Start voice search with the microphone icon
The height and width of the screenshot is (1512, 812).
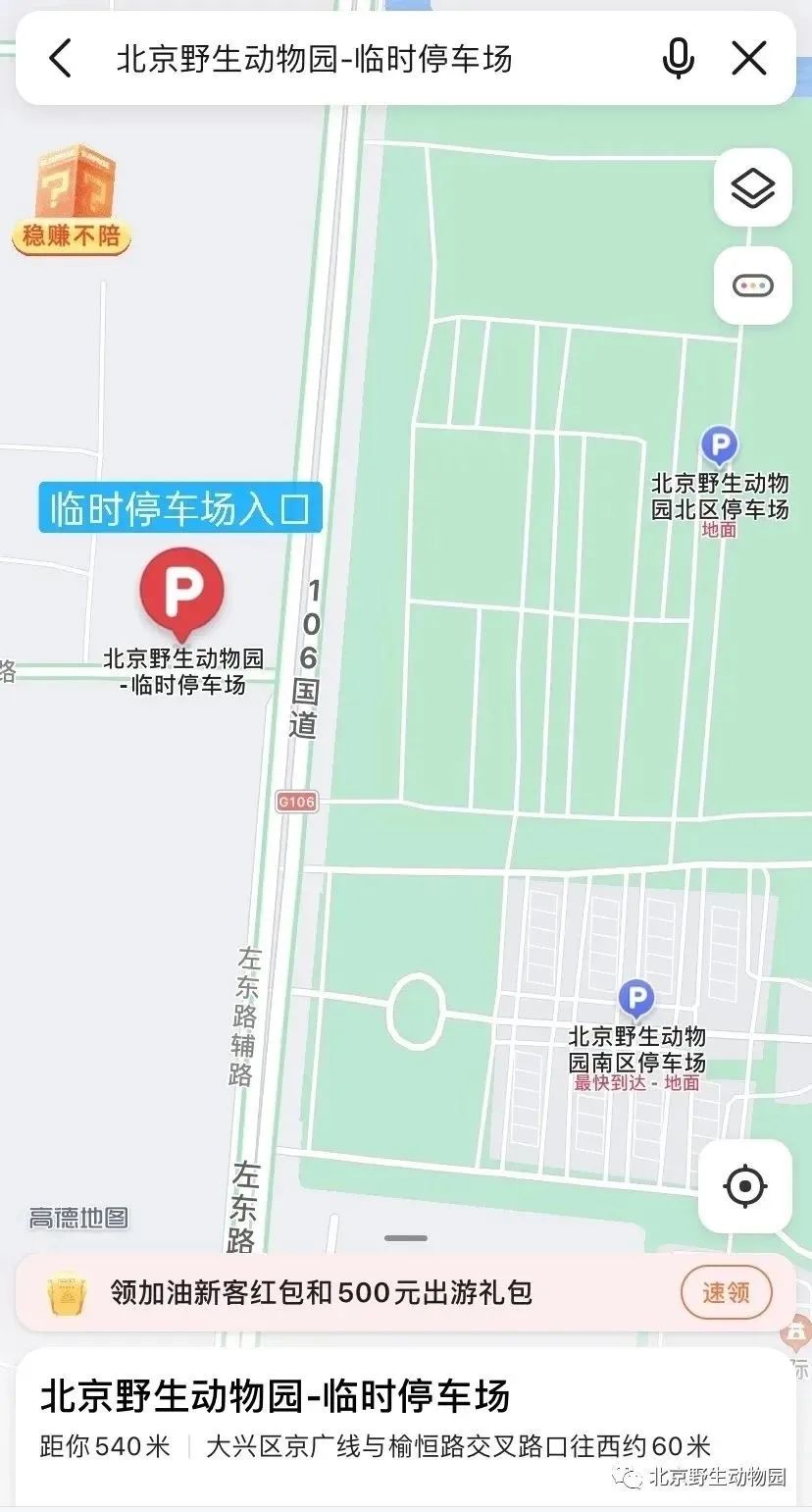click(x=678, y=59)
